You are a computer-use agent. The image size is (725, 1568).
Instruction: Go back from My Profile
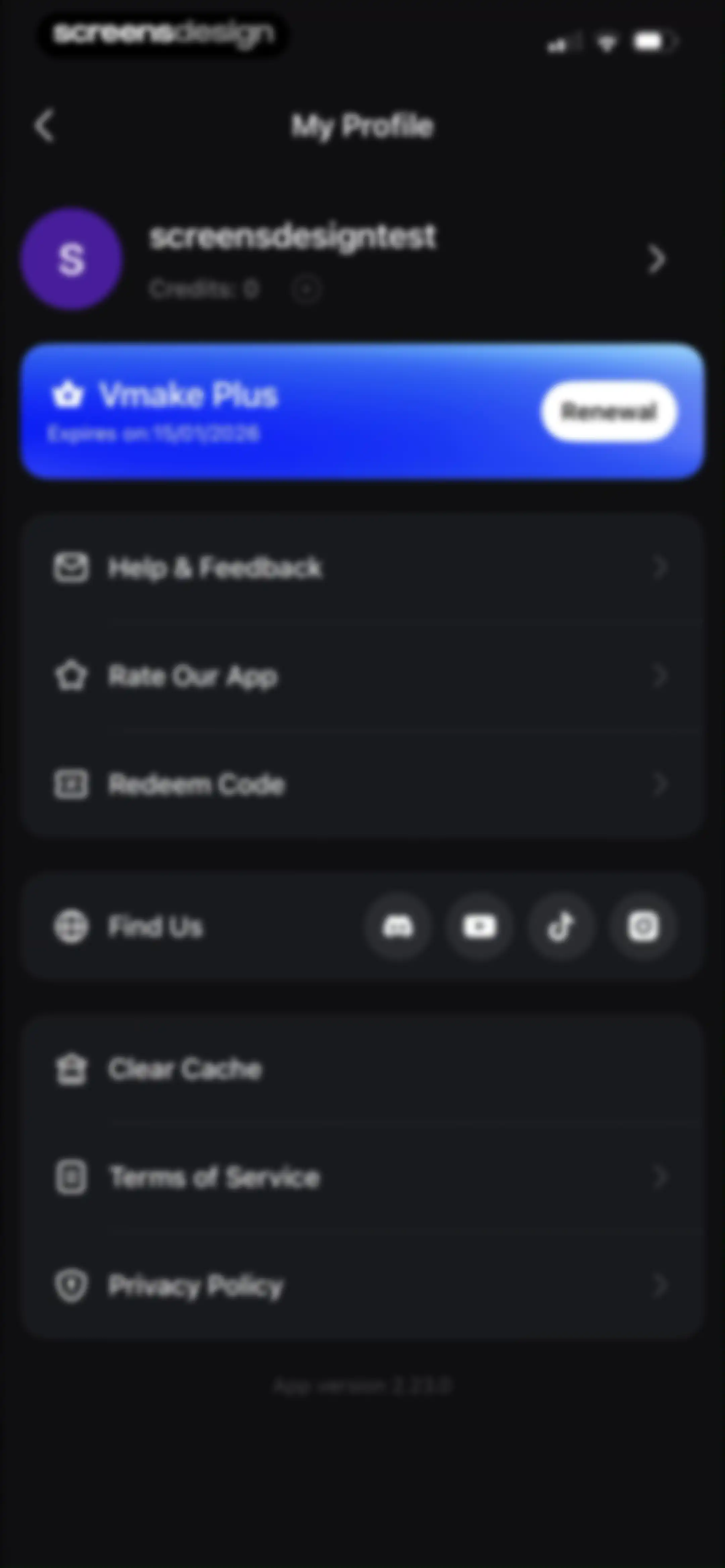pyautogui.click(x=44, y=126)
